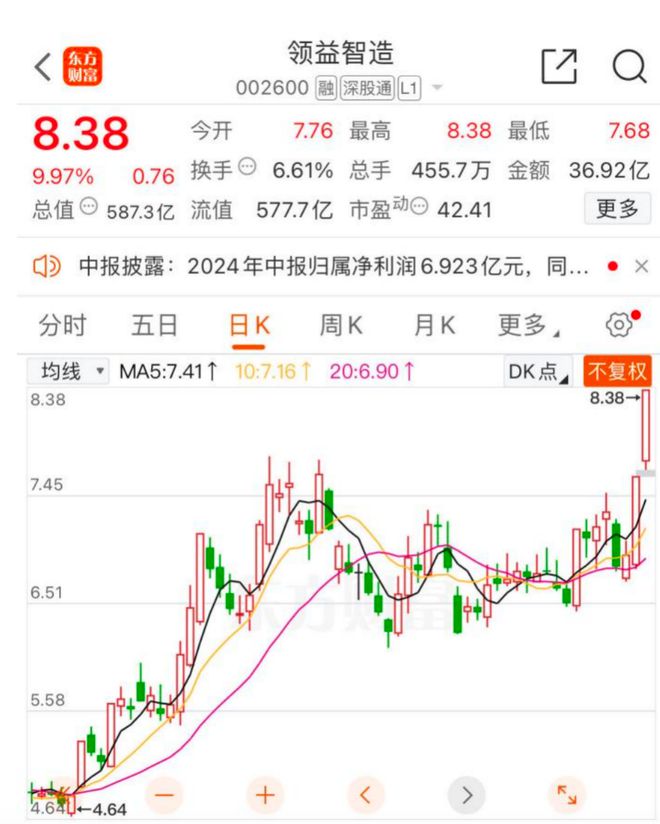The width and height of the screenshot is (660, 824).
Task: Select the 日K chart tab
Action: tap(249, 325)
